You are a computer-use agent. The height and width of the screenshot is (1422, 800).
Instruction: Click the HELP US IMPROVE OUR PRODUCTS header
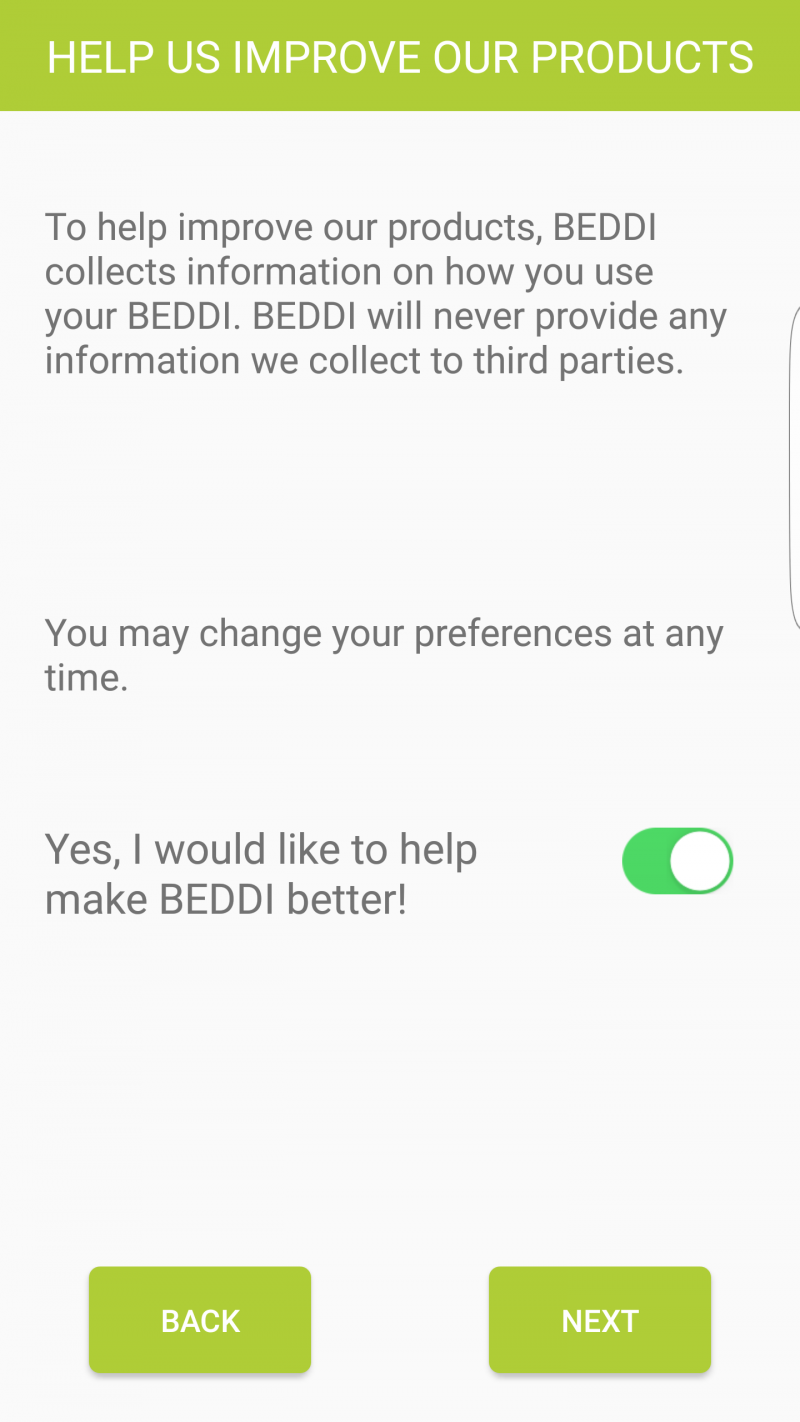coord(400,57)
